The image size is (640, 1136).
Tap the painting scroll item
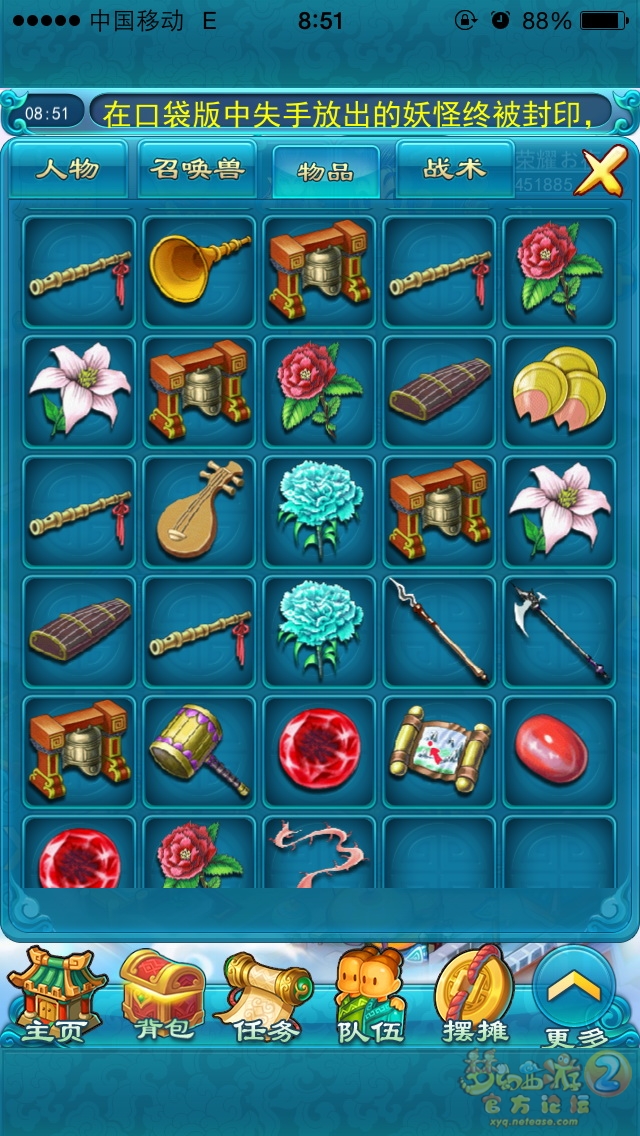tap(439, 751)
